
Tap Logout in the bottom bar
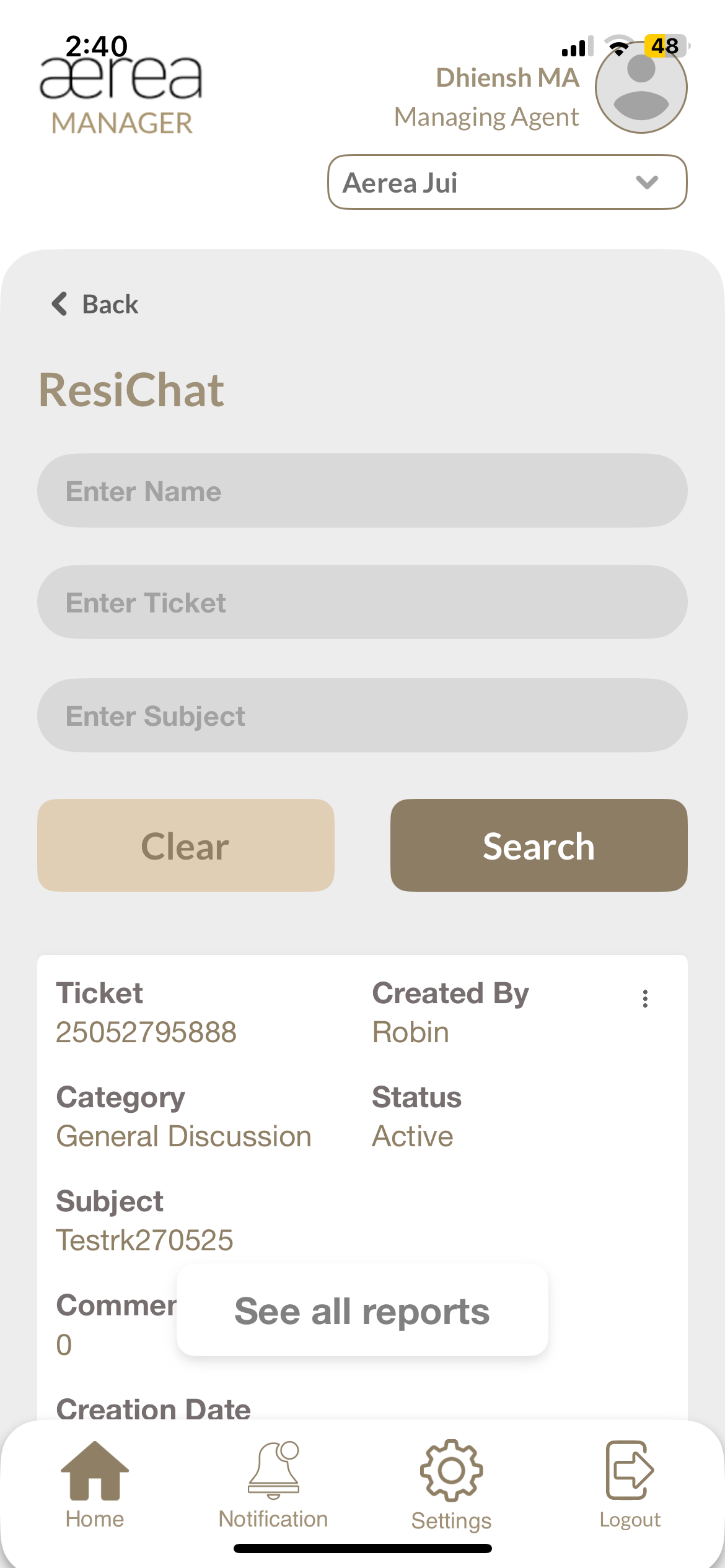click(630, 1484)
